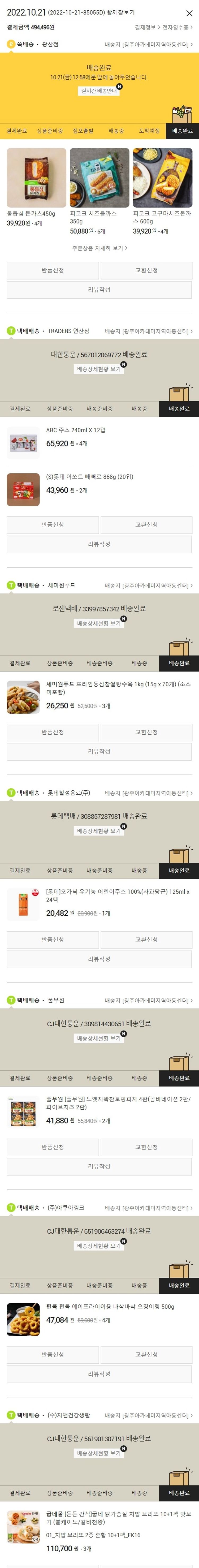Screen dimensions: 199x1568
Task: Close the order detail page
Action: coord(189,13)
